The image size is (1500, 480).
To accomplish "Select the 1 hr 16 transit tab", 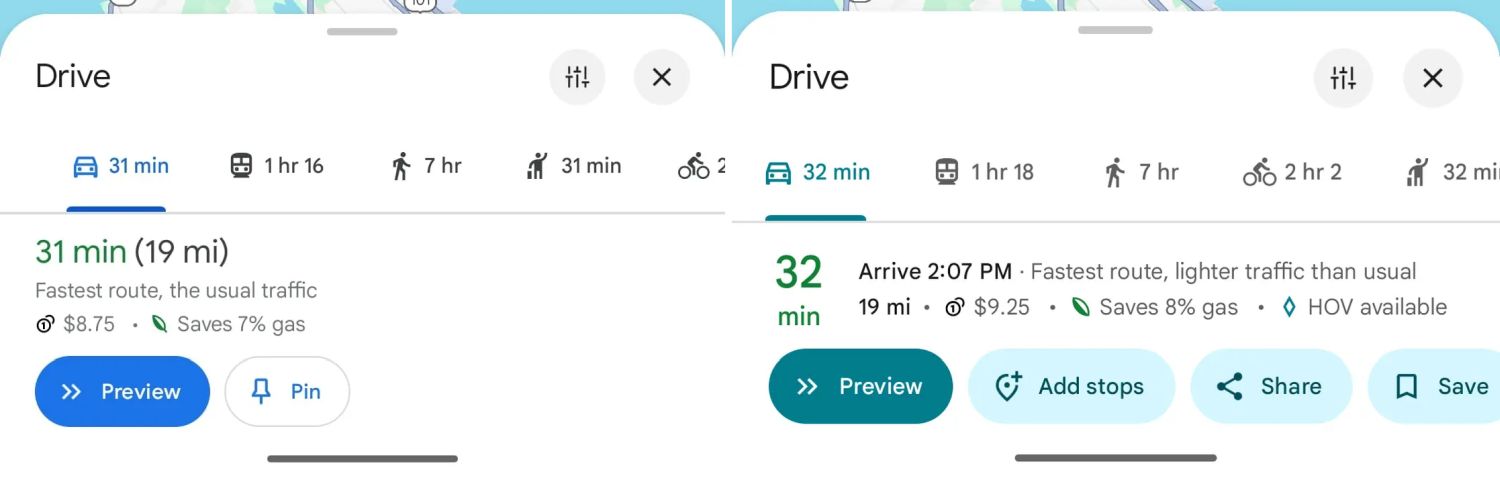I will point(277,166).
